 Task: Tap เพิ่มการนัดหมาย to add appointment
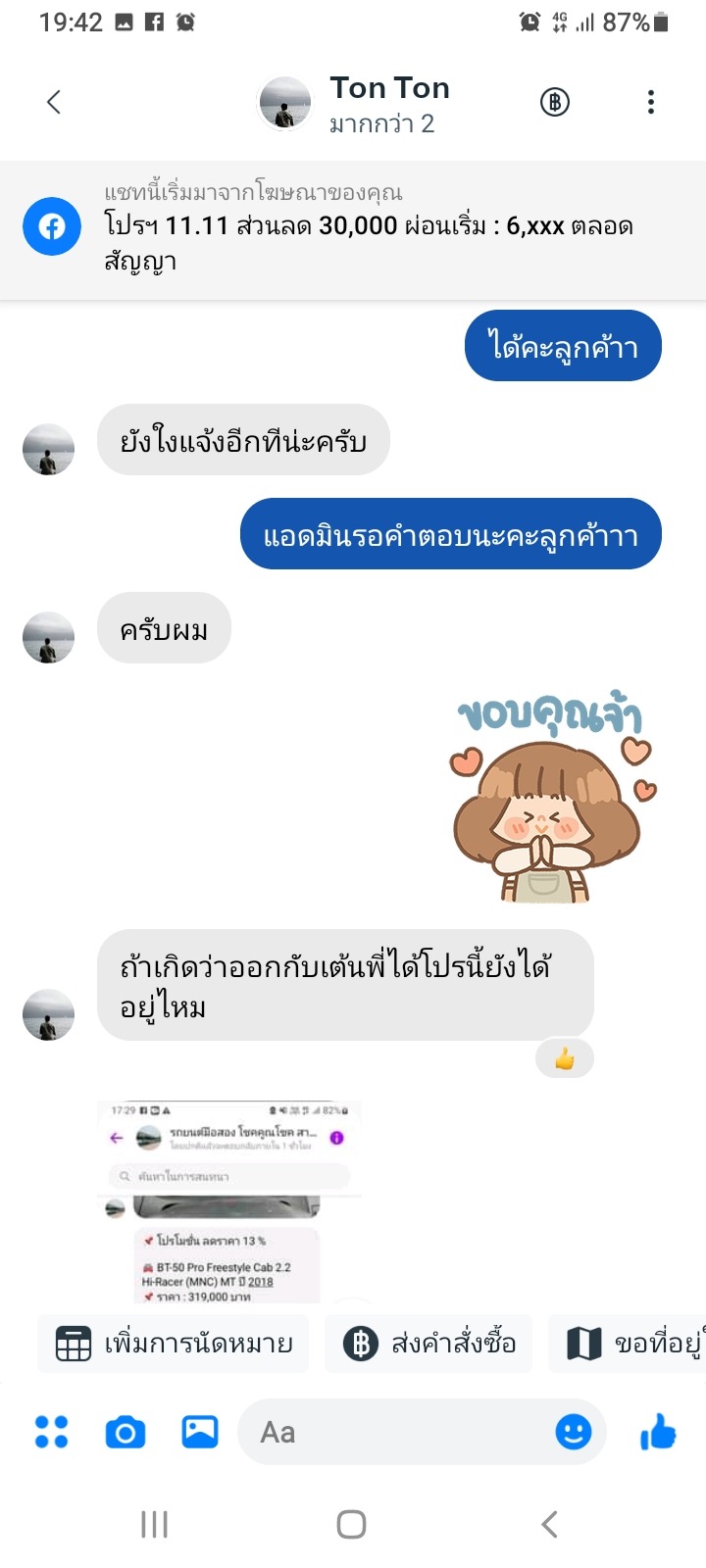174,1344
